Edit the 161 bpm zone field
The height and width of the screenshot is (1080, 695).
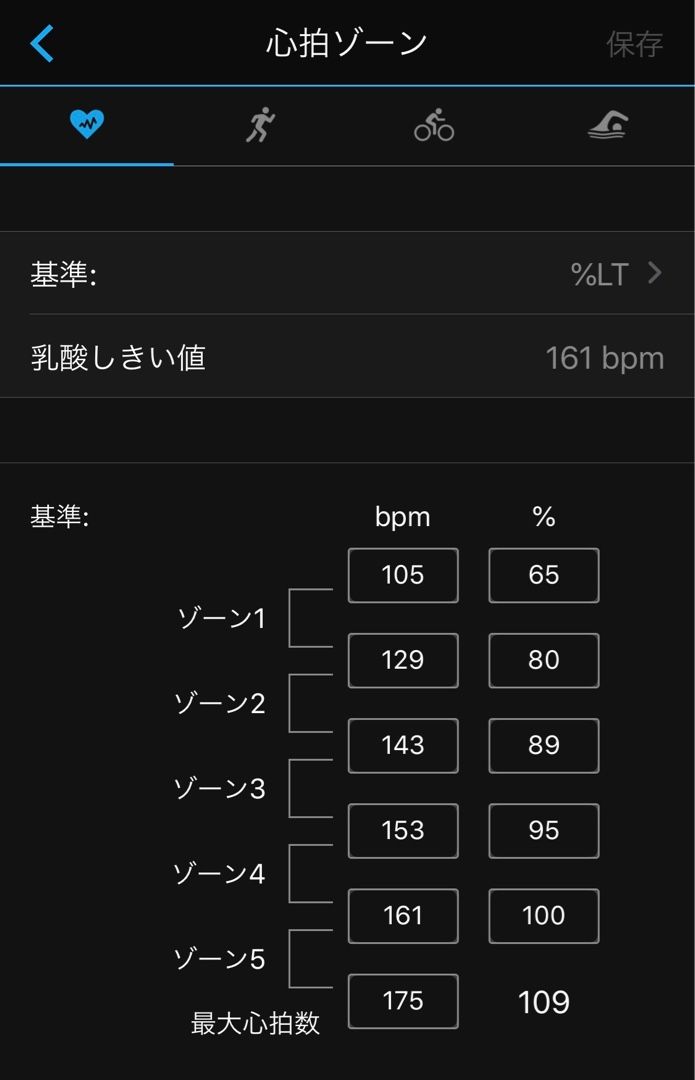403,915
